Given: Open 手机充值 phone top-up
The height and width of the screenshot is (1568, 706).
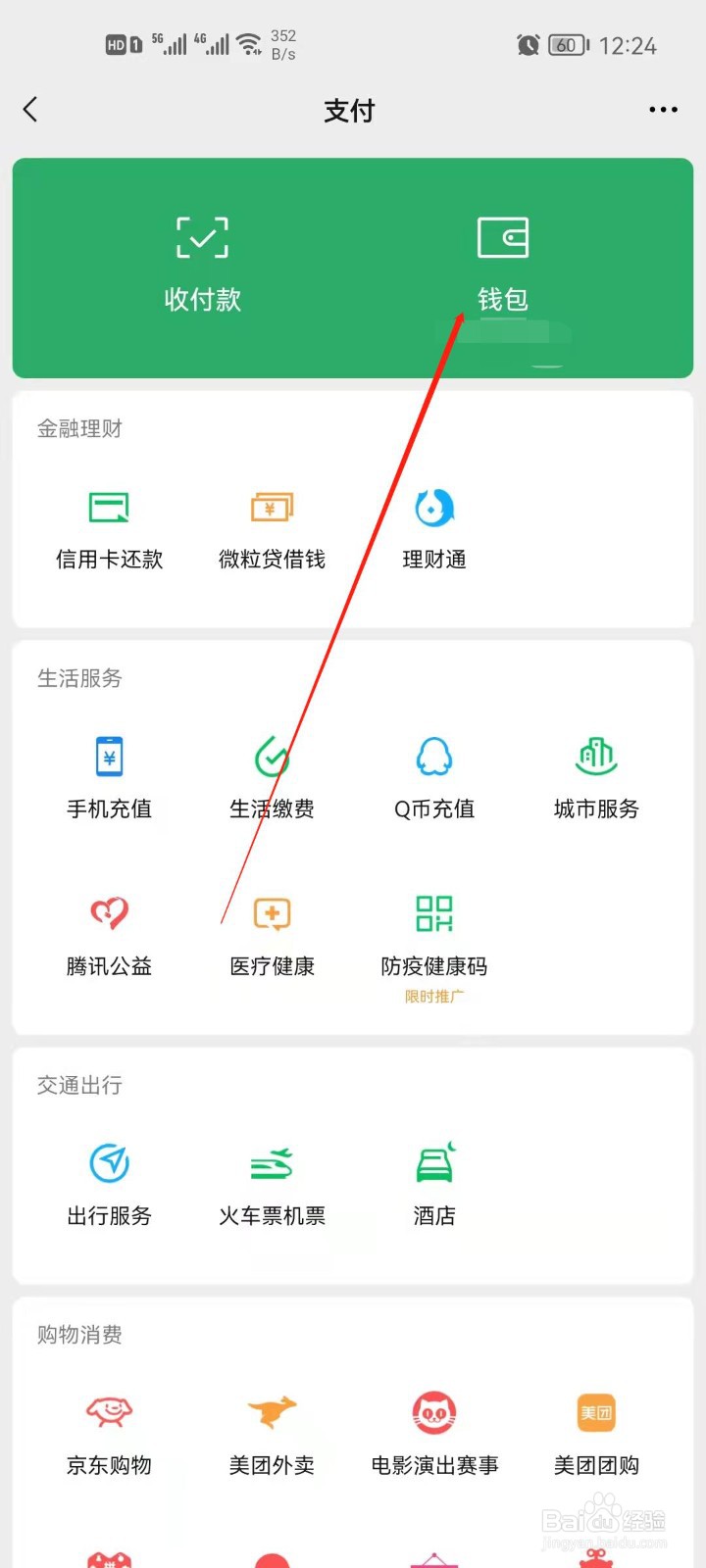Looking at the screenshot, I should [x=108, y=777].
